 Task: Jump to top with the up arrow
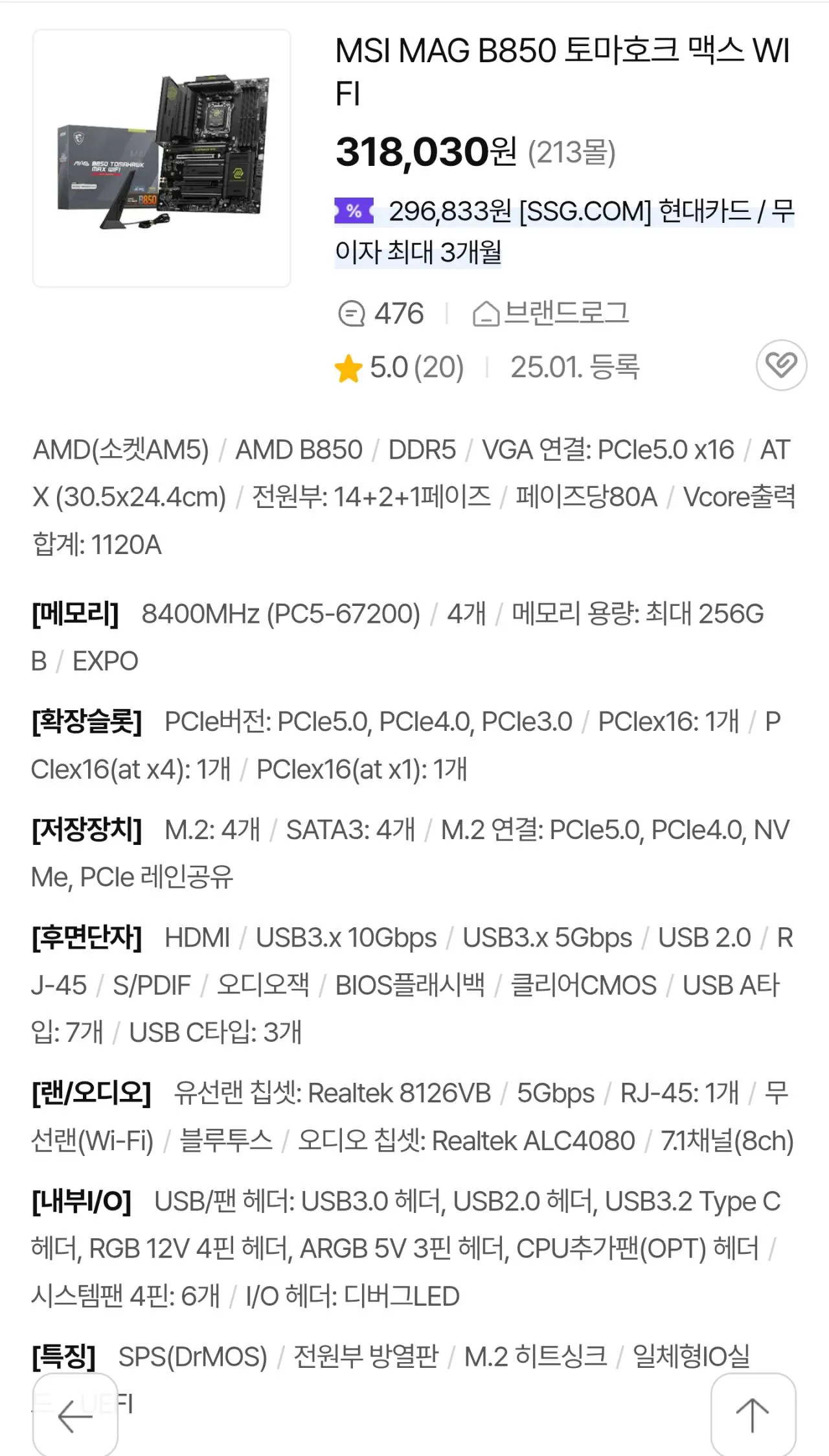point(753,1415)
